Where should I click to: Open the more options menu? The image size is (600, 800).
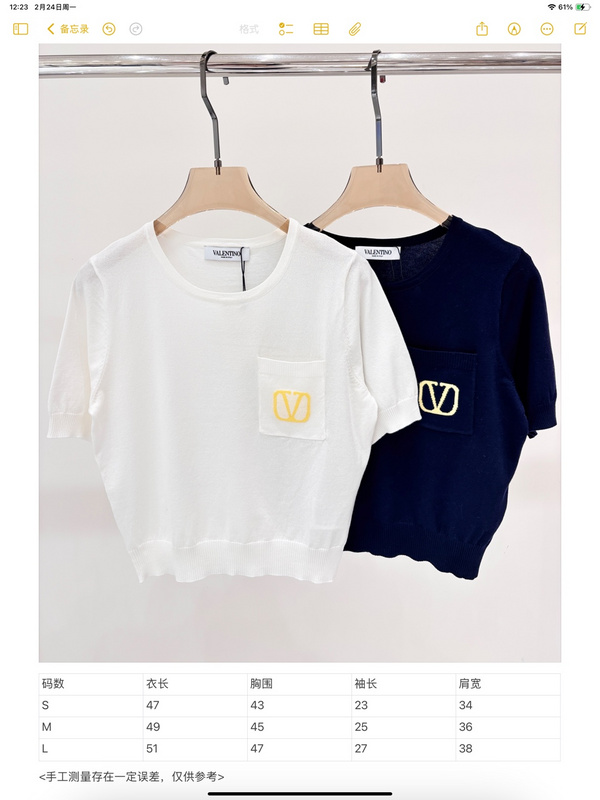(547, 29)
